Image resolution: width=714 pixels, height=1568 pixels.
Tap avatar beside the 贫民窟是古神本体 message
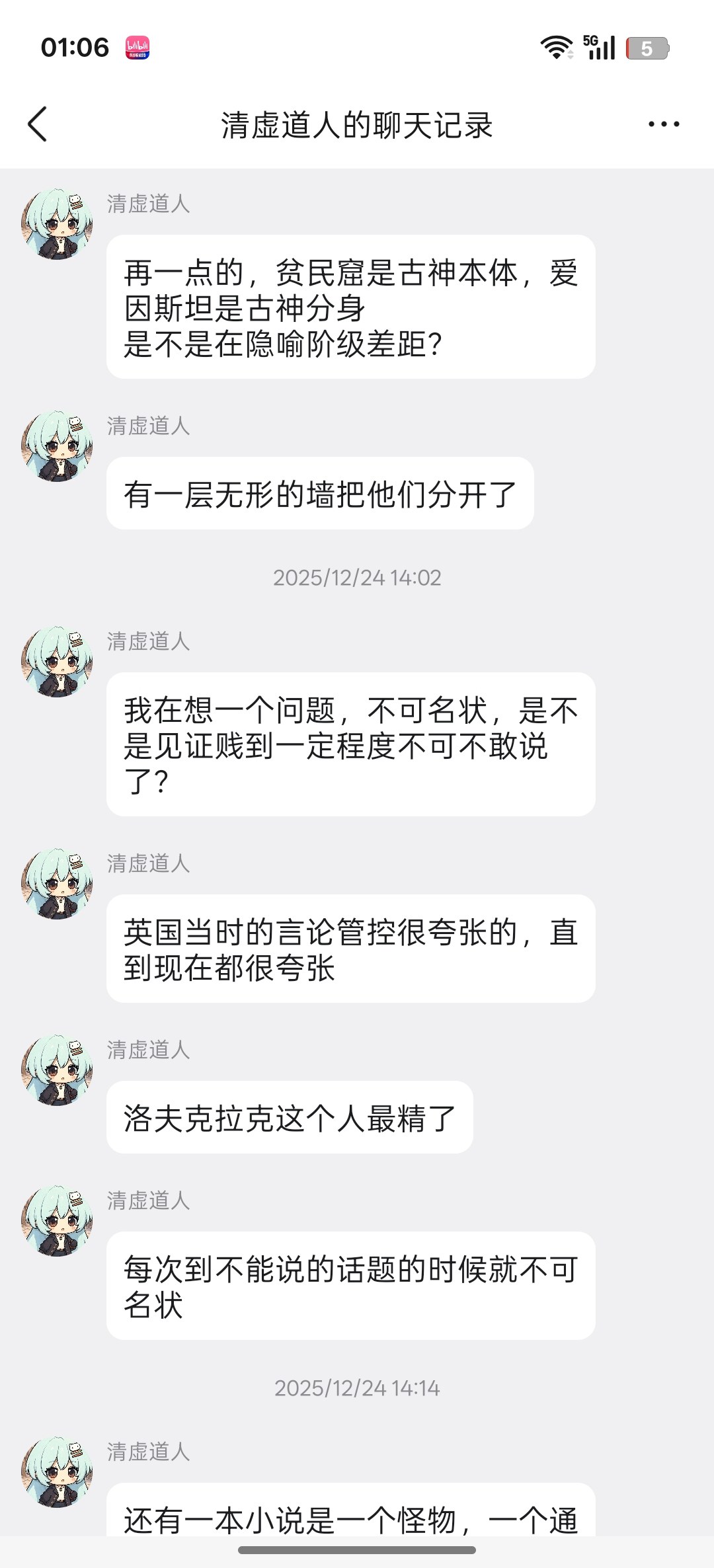click(x=57, y=224)
